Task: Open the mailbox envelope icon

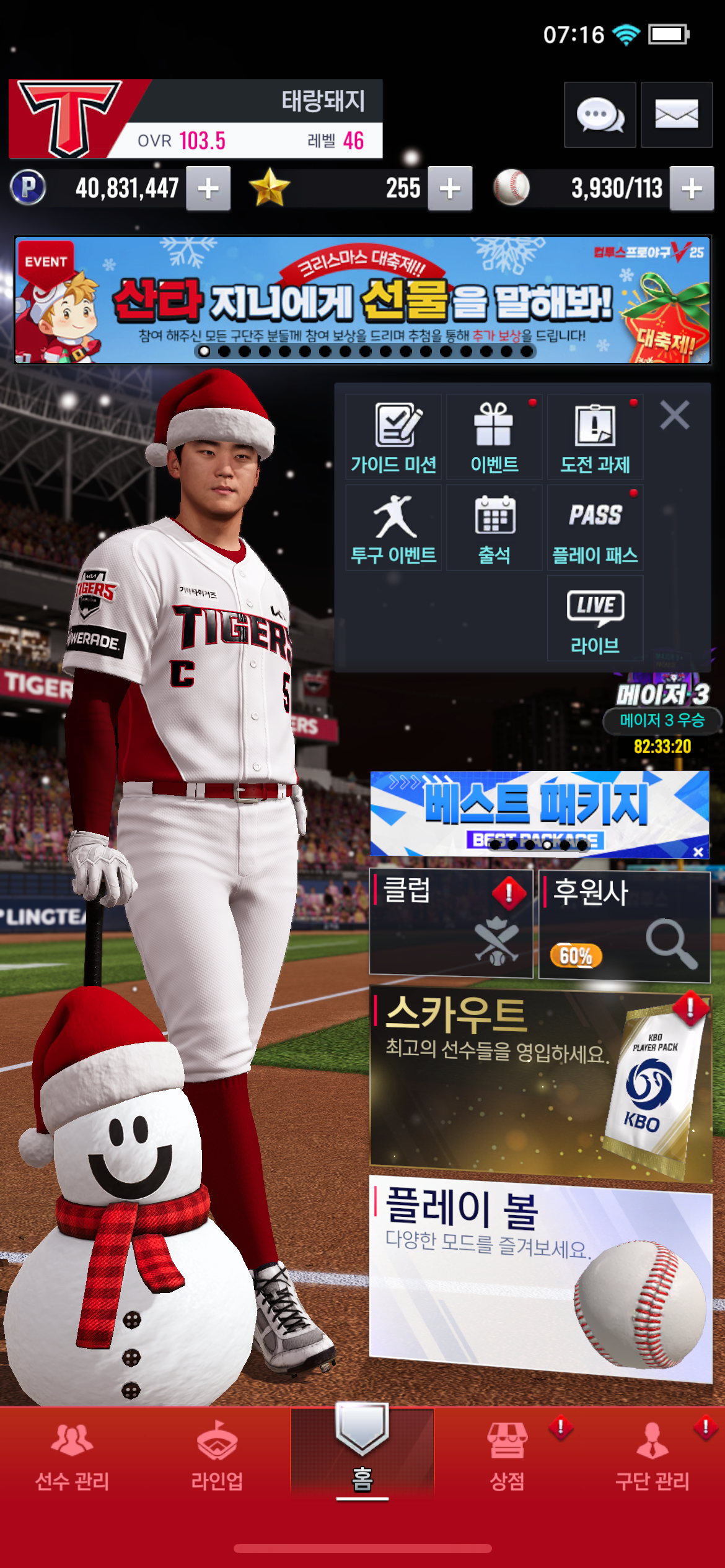Action: 676,115
